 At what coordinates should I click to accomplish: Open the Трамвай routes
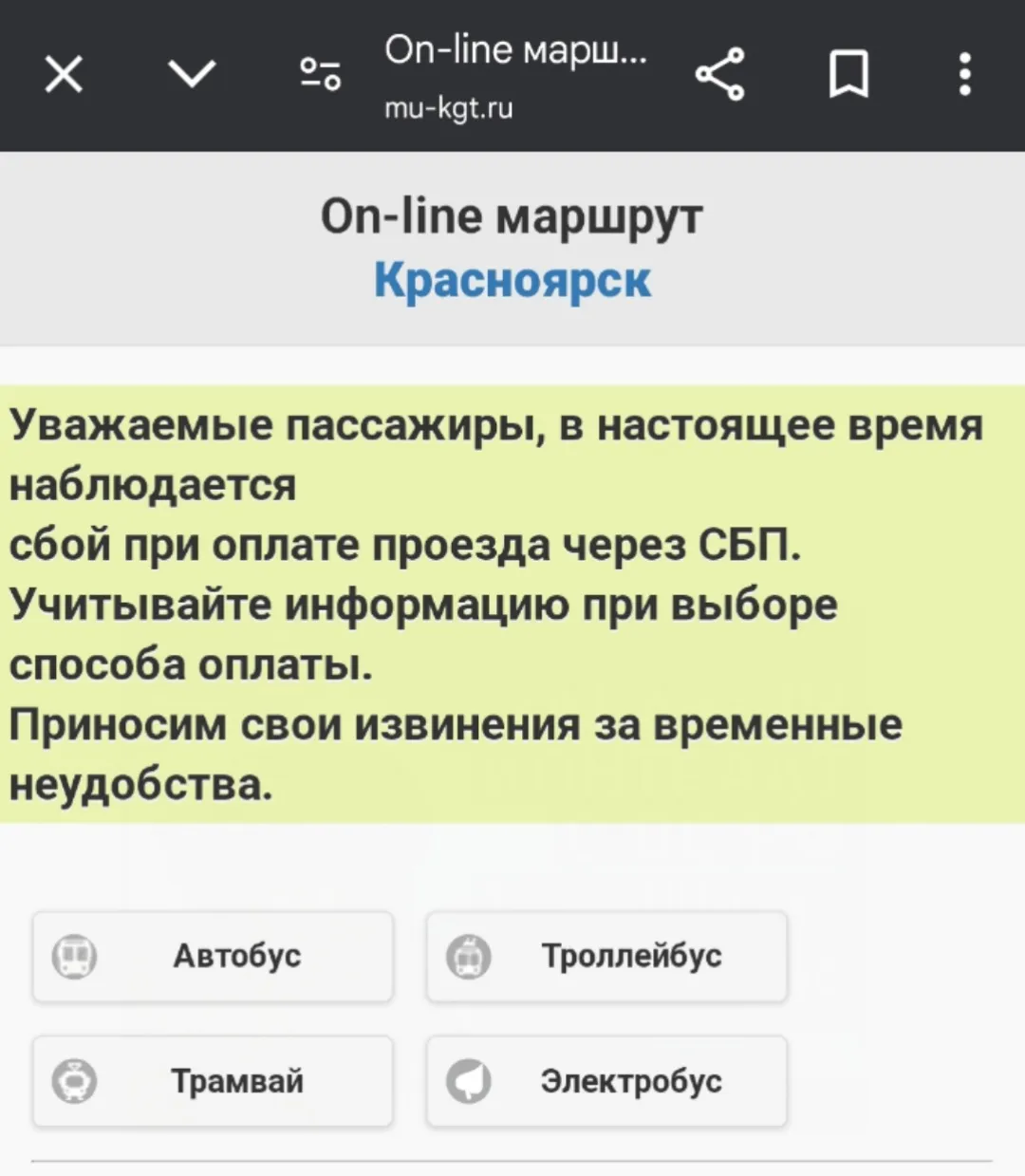click(213, 1081)
